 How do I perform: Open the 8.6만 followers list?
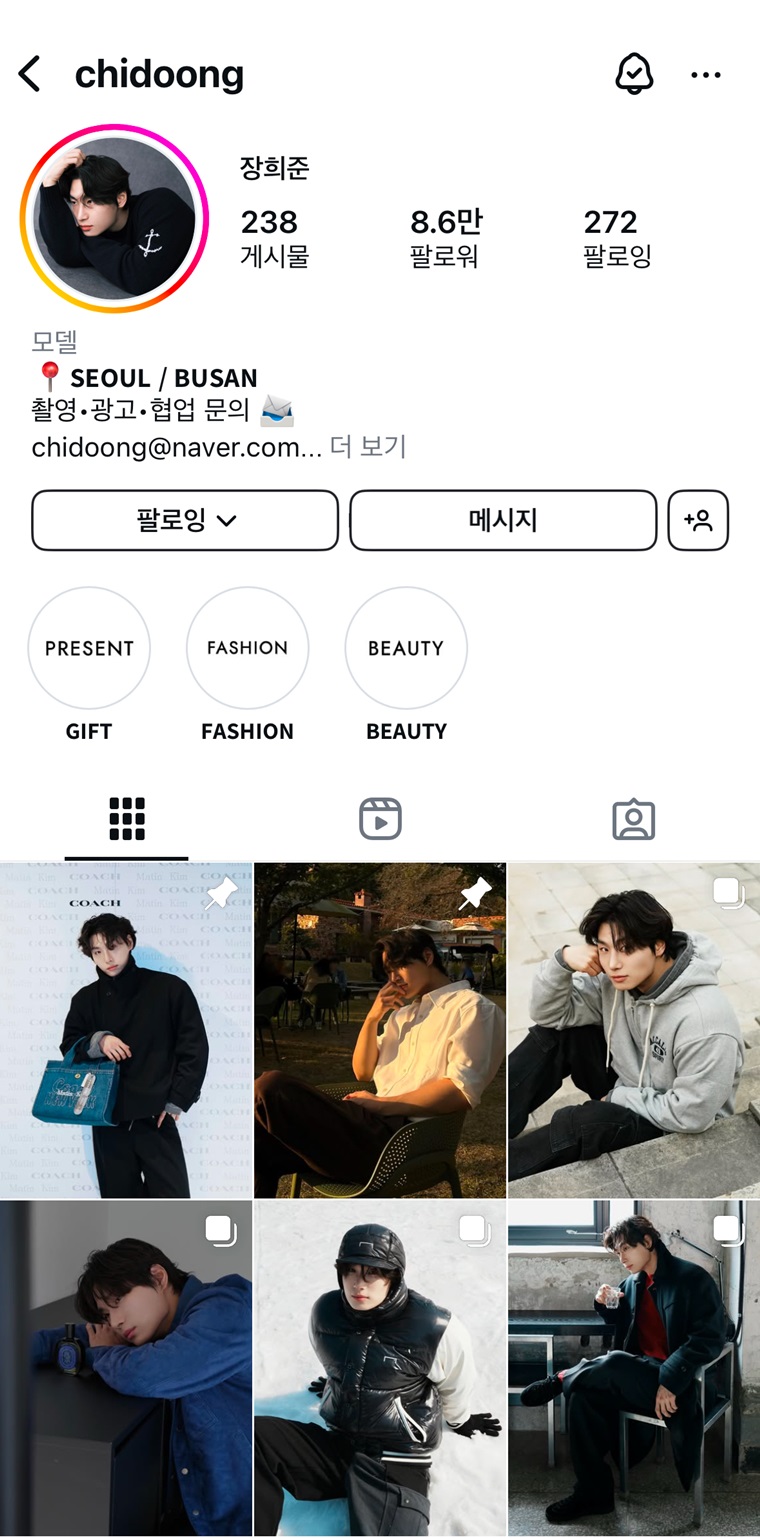click(x=445, y=238)
